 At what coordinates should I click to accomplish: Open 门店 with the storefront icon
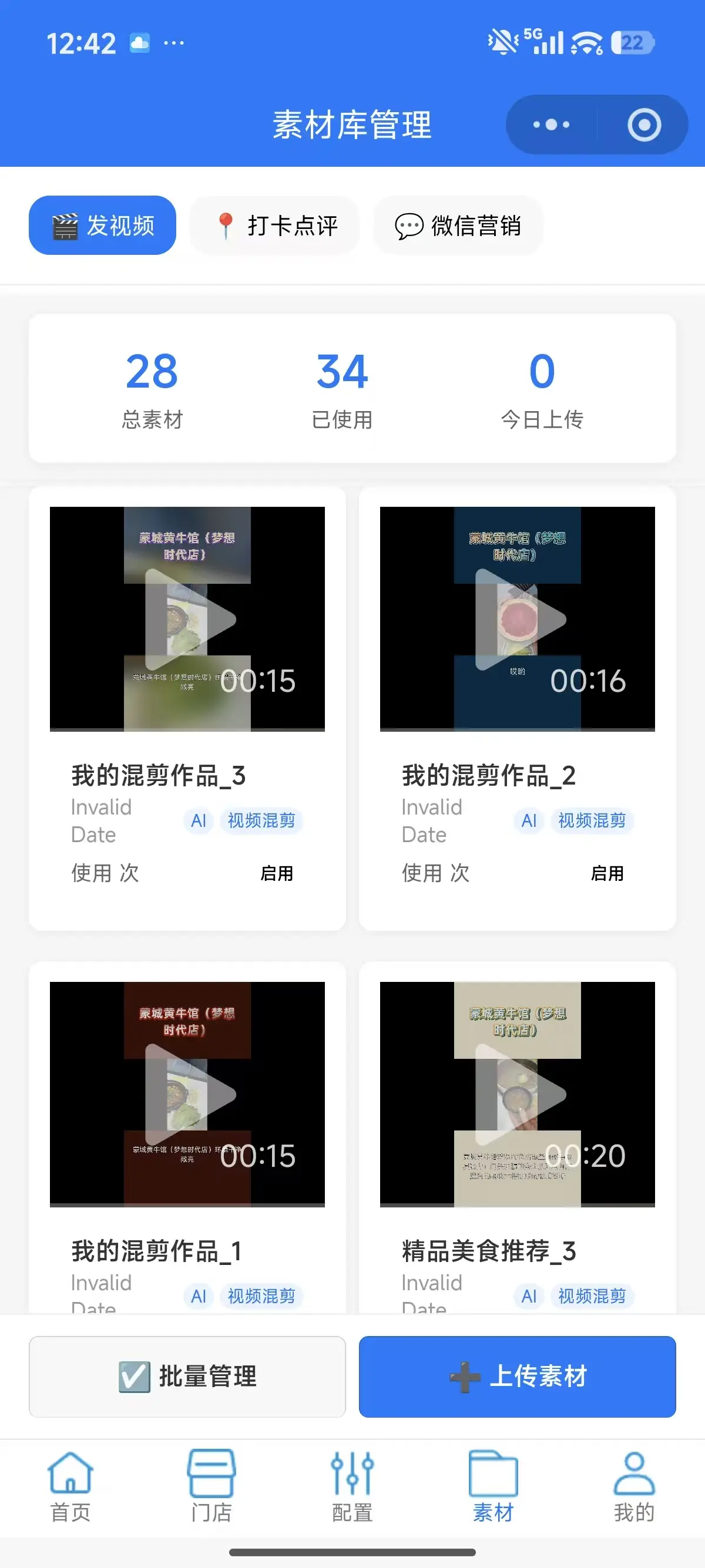click(x=211, y=1474)
